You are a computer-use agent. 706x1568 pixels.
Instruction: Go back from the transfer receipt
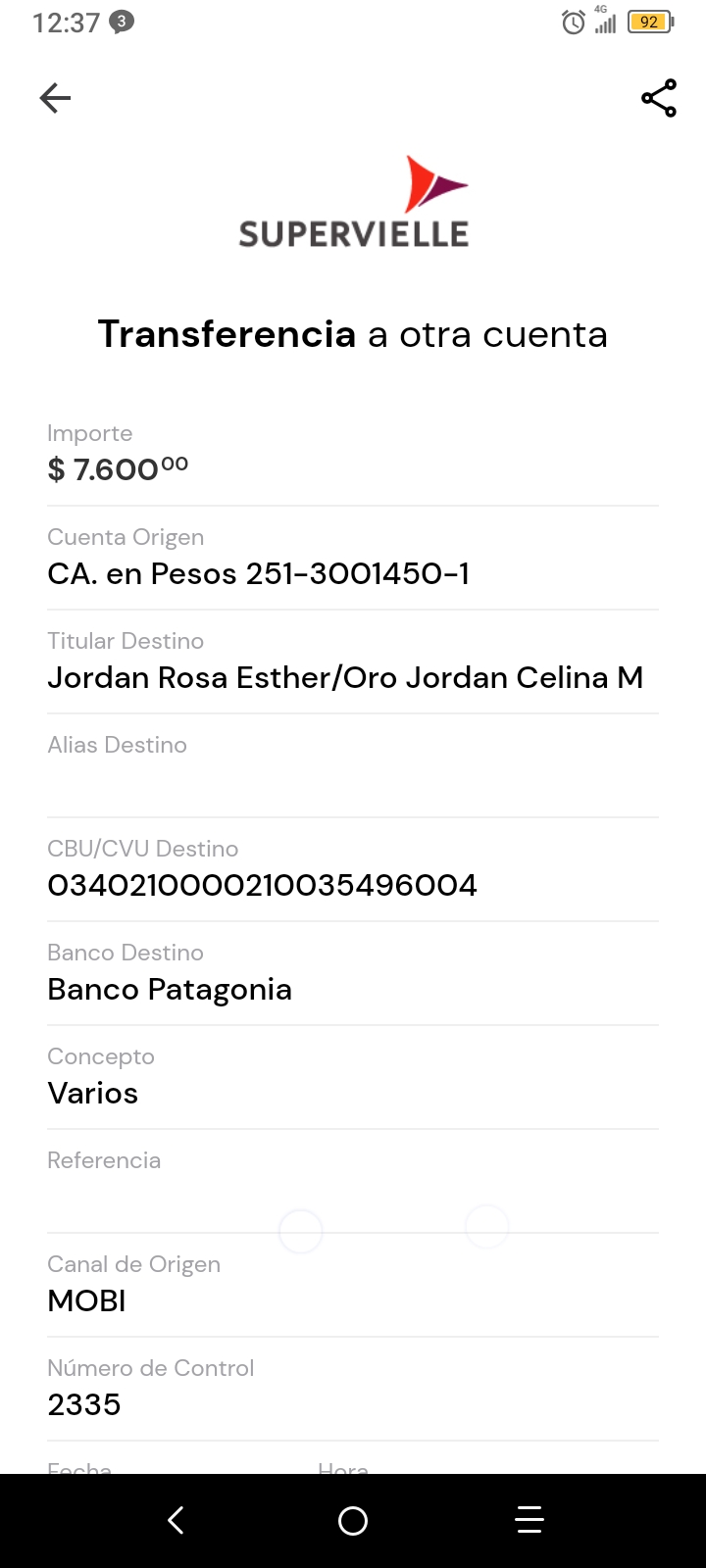coord(55,98)
